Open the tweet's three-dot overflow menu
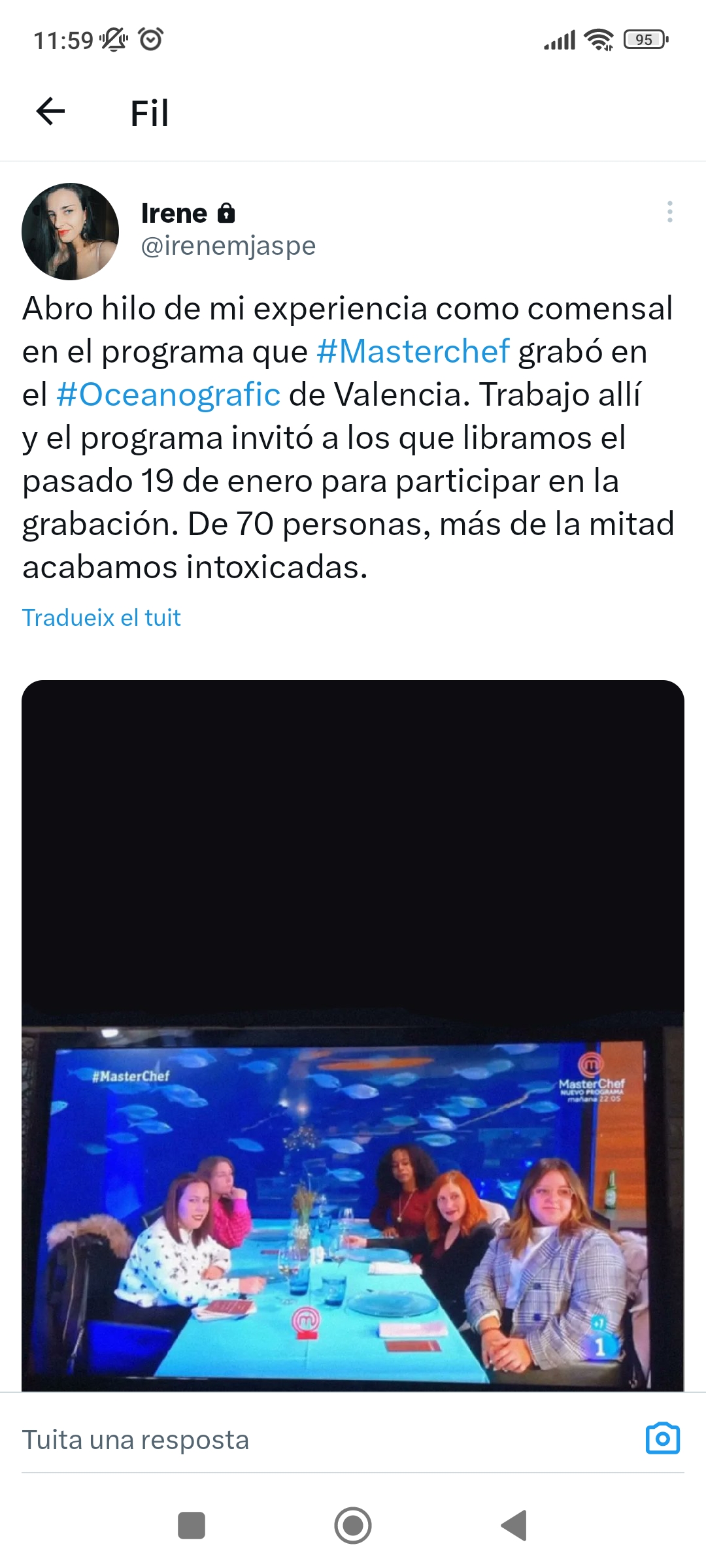The height and width of the screenshot is (1568, 706). coord(669,212)
